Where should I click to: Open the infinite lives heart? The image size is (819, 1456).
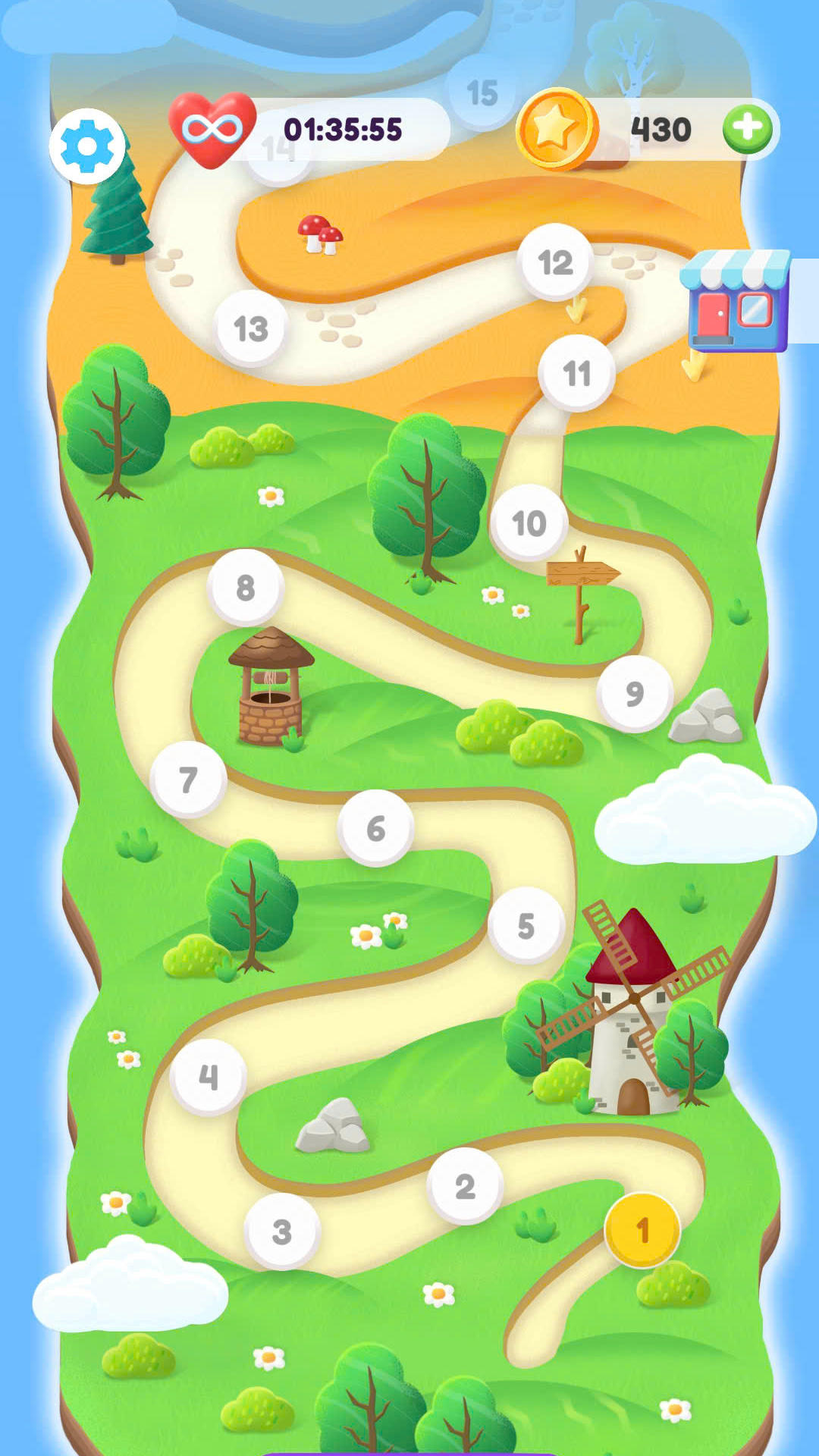point(212,129)
